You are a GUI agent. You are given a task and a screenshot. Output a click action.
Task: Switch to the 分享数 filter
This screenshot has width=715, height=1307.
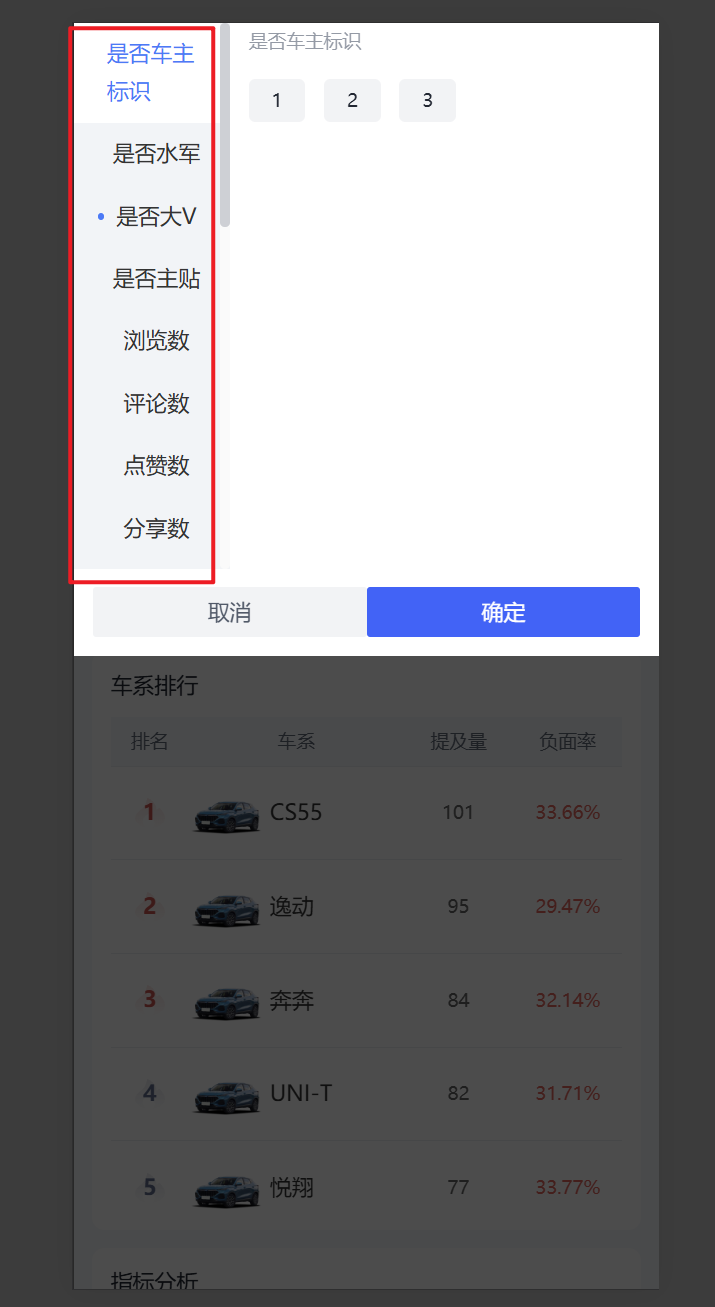(x=156, y=528)
